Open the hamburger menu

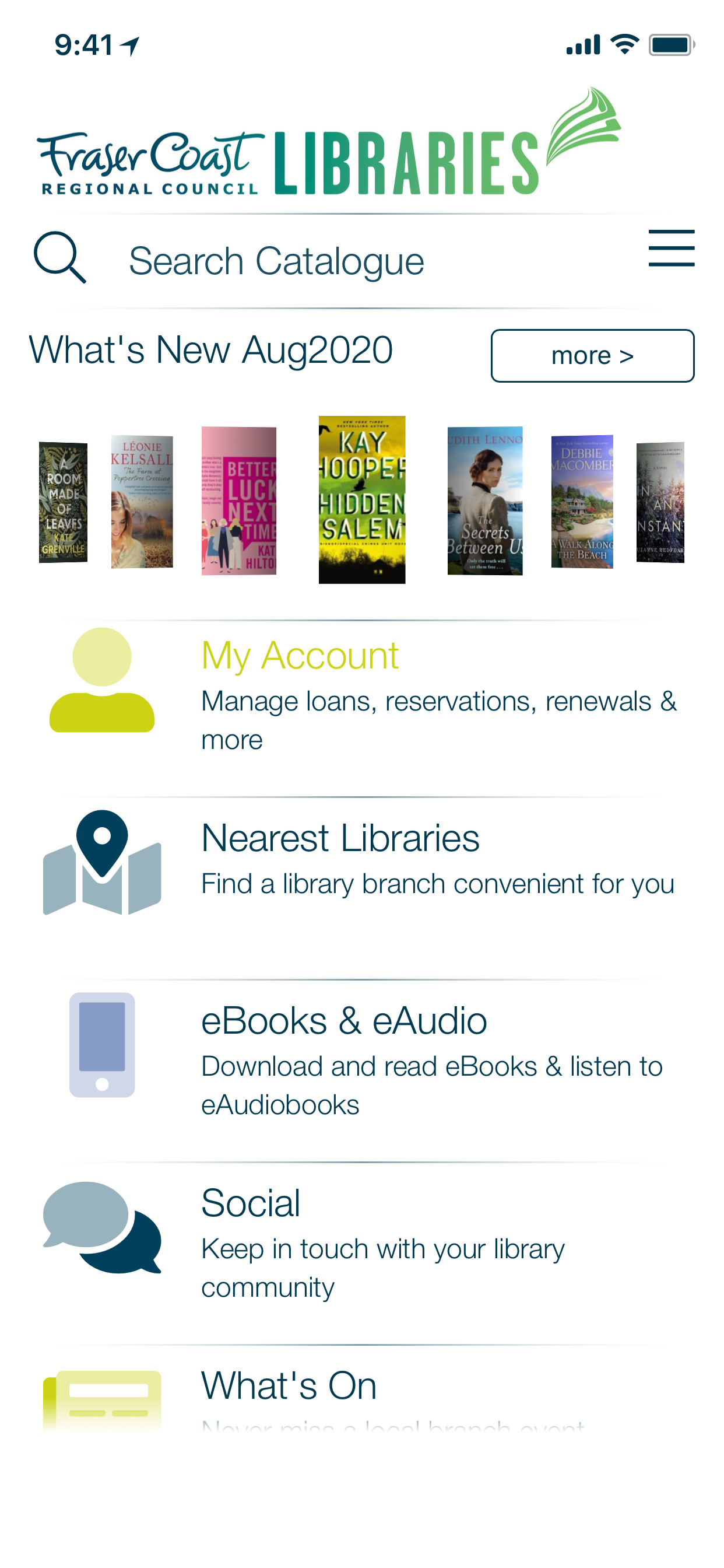point(670,248)
